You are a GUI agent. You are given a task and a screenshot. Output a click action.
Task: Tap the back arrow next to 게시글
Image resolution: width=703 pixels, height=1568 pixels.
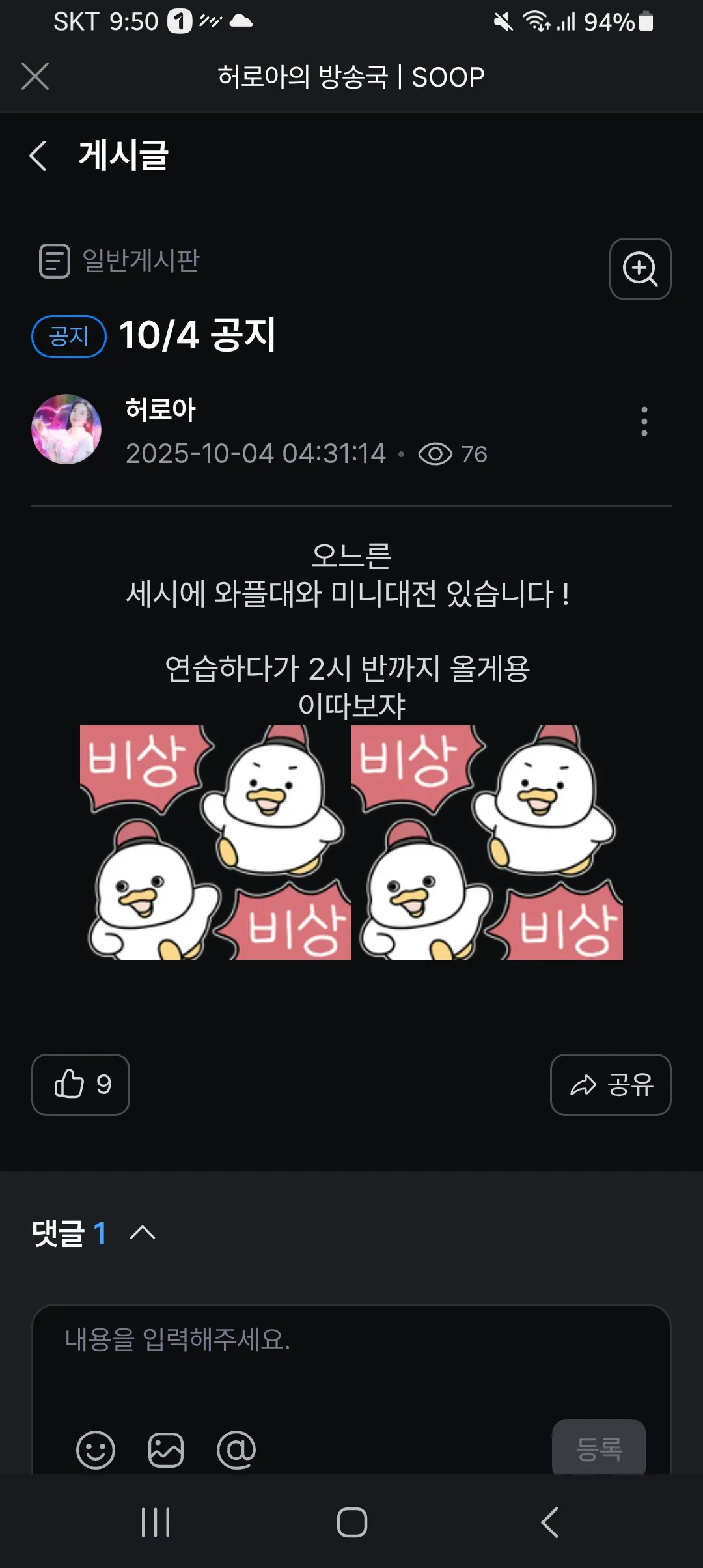click(38, 156)
